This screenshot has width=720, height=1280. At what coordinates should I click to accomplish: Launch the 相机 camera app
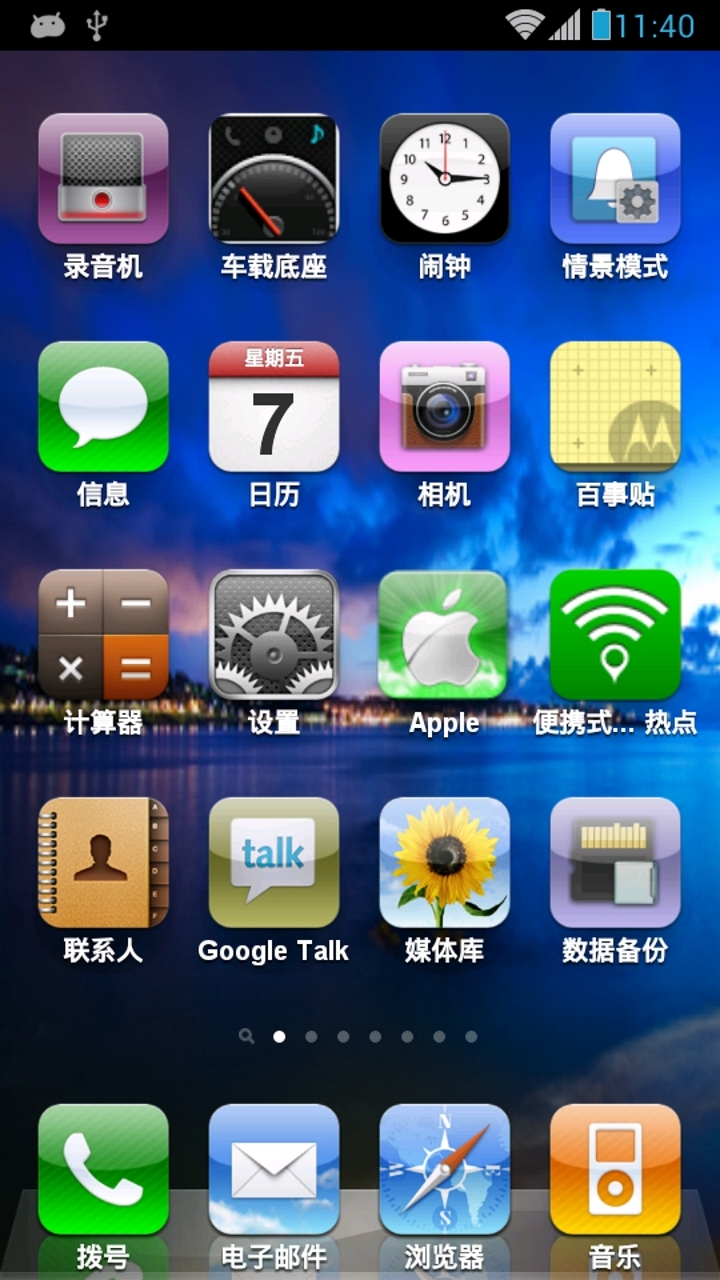point(444,406)
